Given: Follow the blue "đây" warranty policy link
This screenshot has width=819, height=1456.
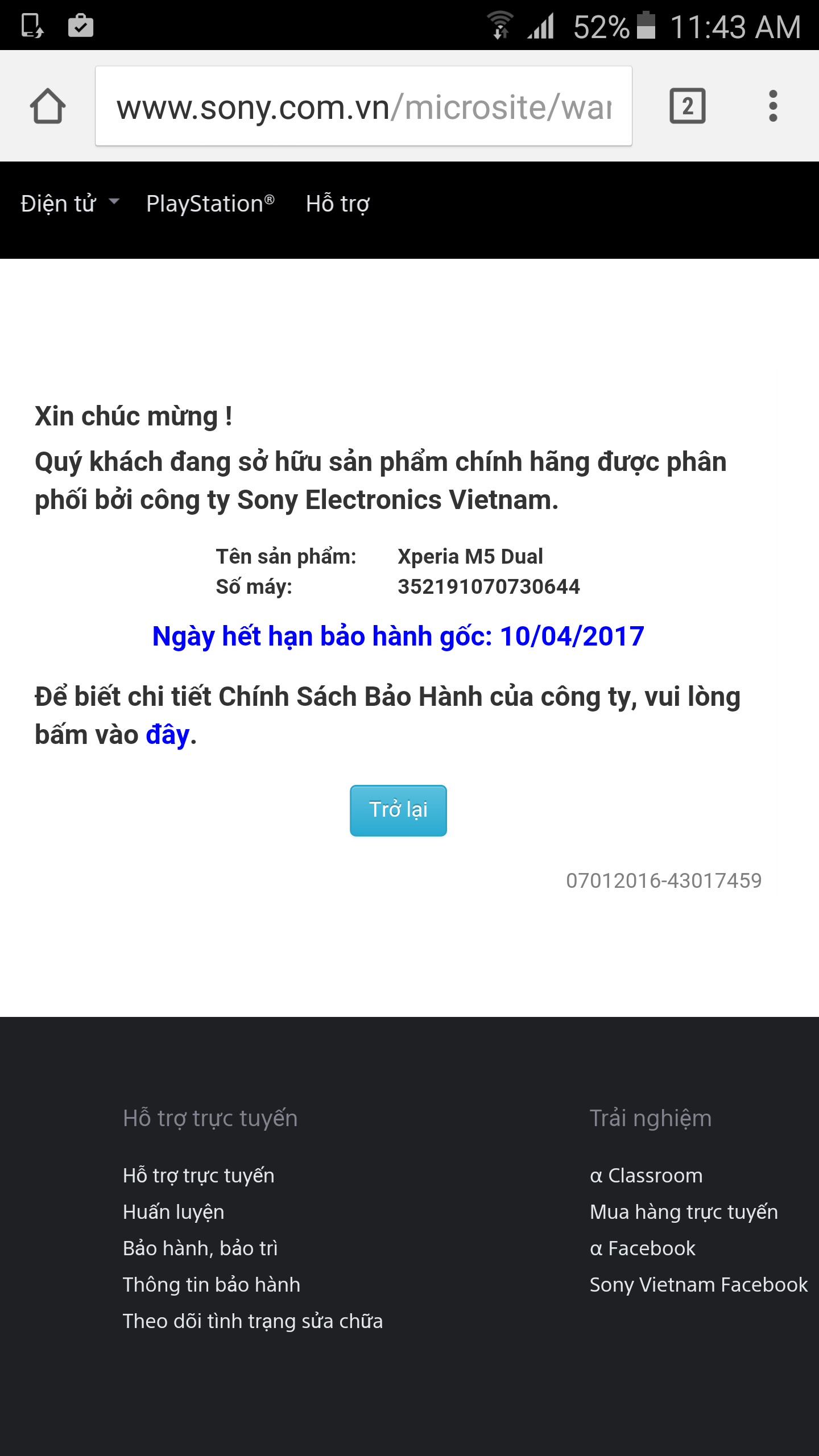Looking at the screenshot, I should click(x=167, y=735).
